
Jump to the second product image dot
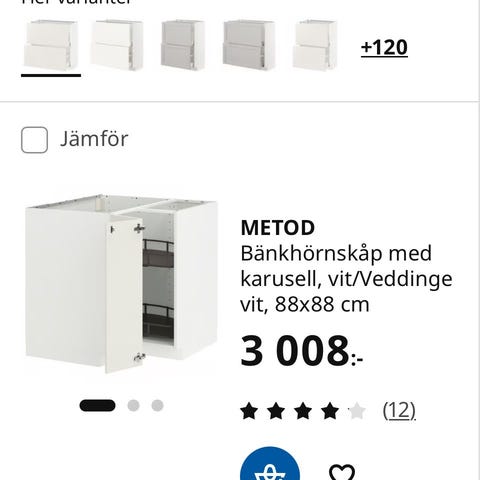coord(133,405)
